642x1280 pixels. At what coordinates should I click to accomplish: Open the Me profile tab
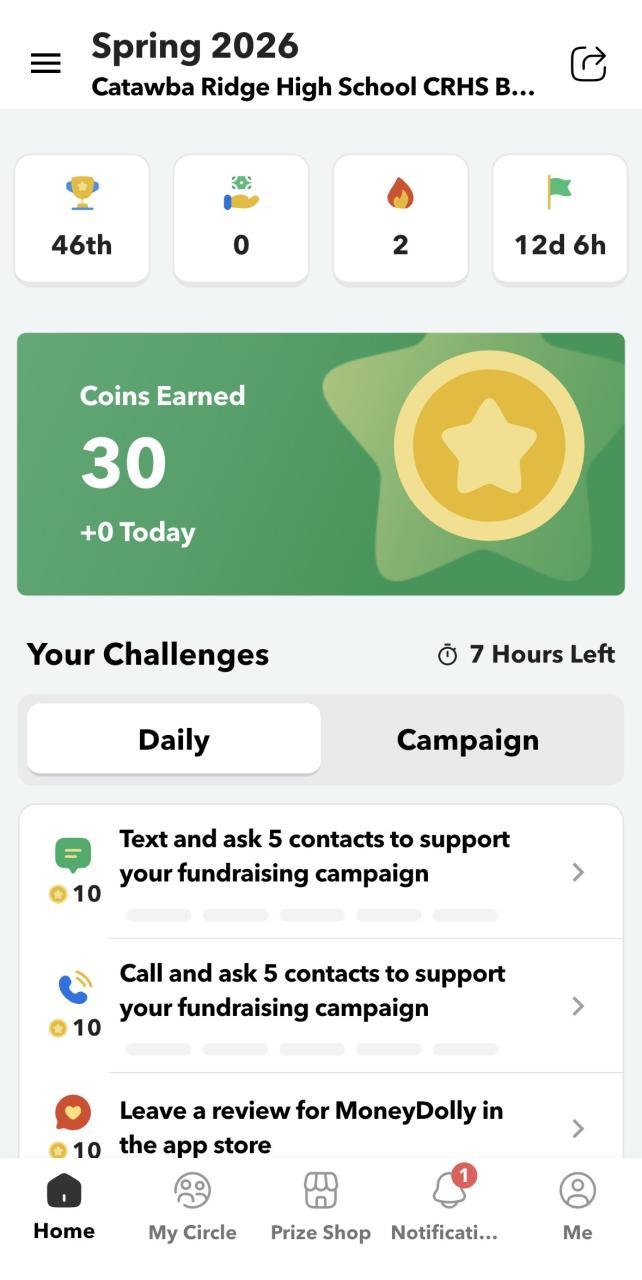point(577,1208)
